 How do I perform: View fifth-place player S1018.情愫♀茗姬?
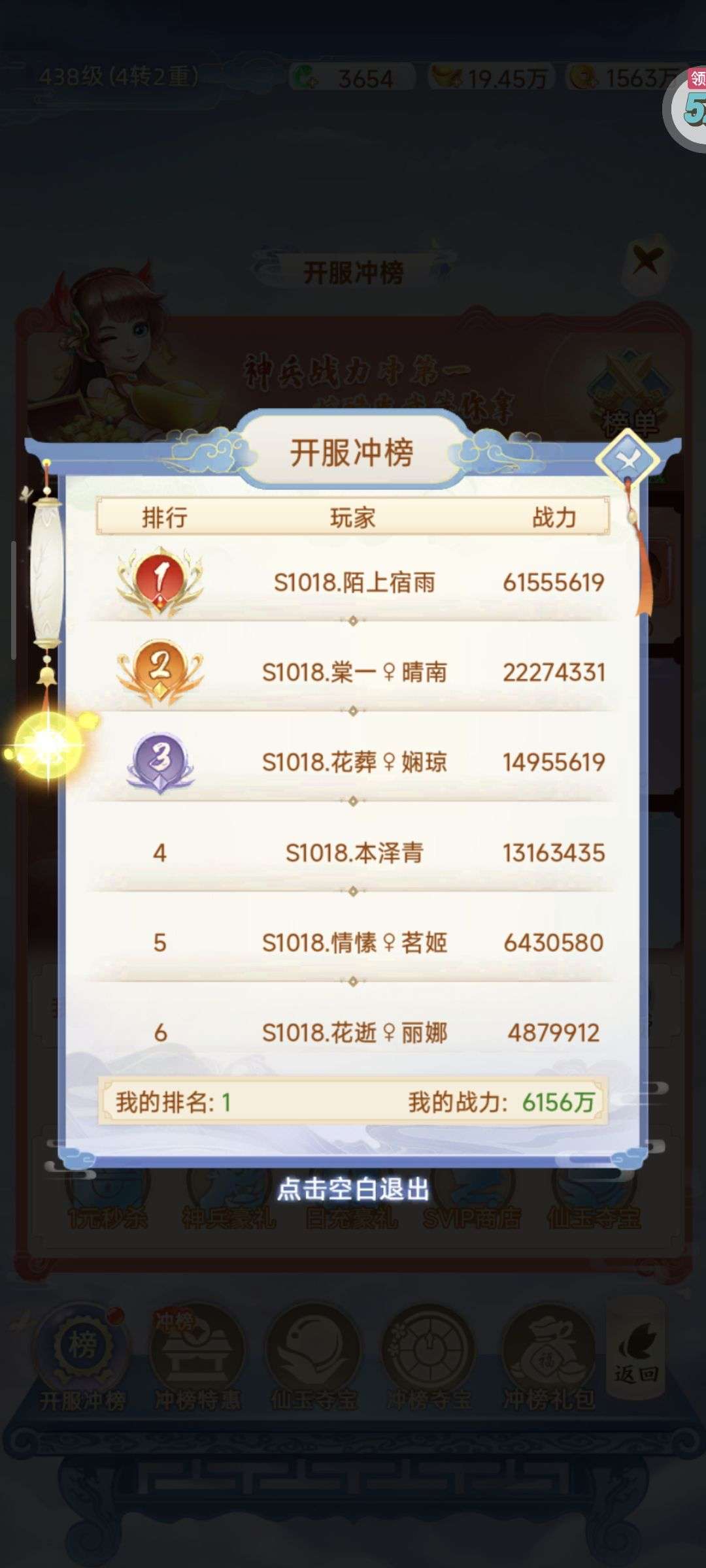[x=354, y=942]
